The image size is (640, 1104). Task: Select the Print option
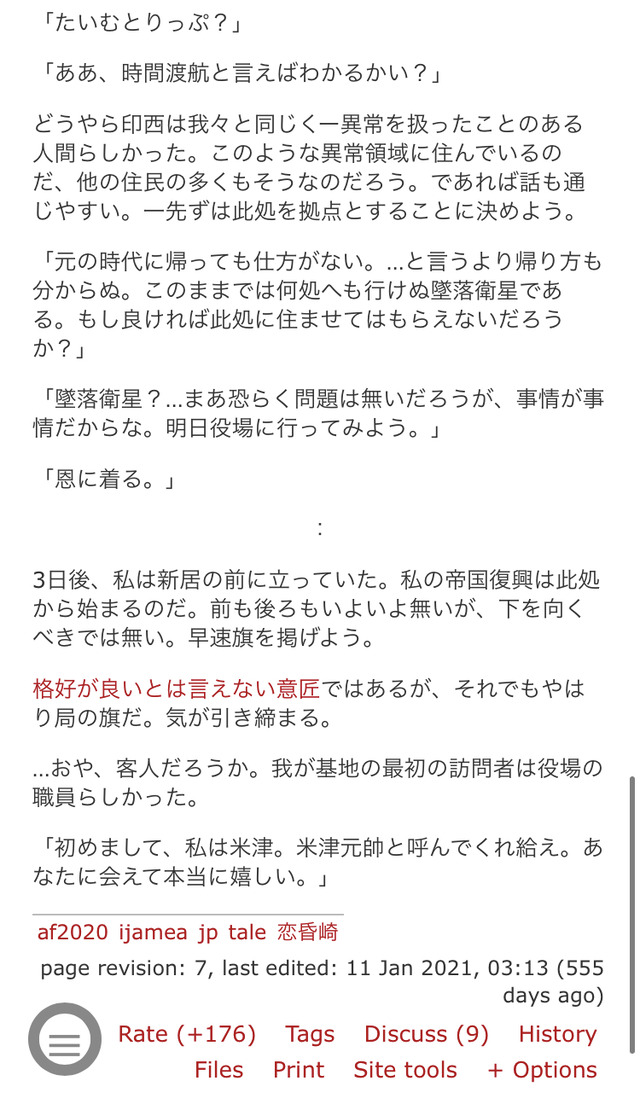click(x=299, y=1070)
